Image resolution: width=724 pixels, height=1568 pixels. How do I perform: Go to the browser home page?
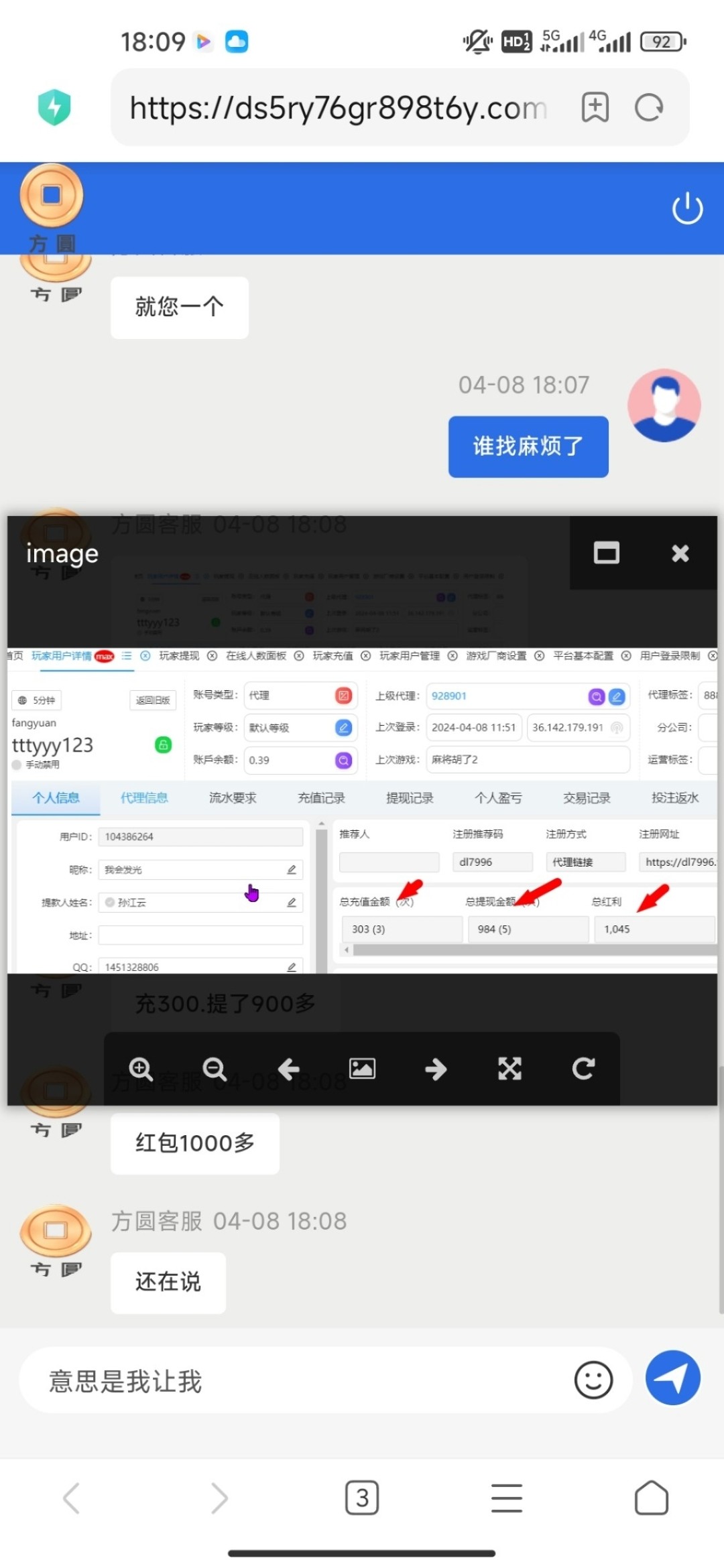(652, 1498)
